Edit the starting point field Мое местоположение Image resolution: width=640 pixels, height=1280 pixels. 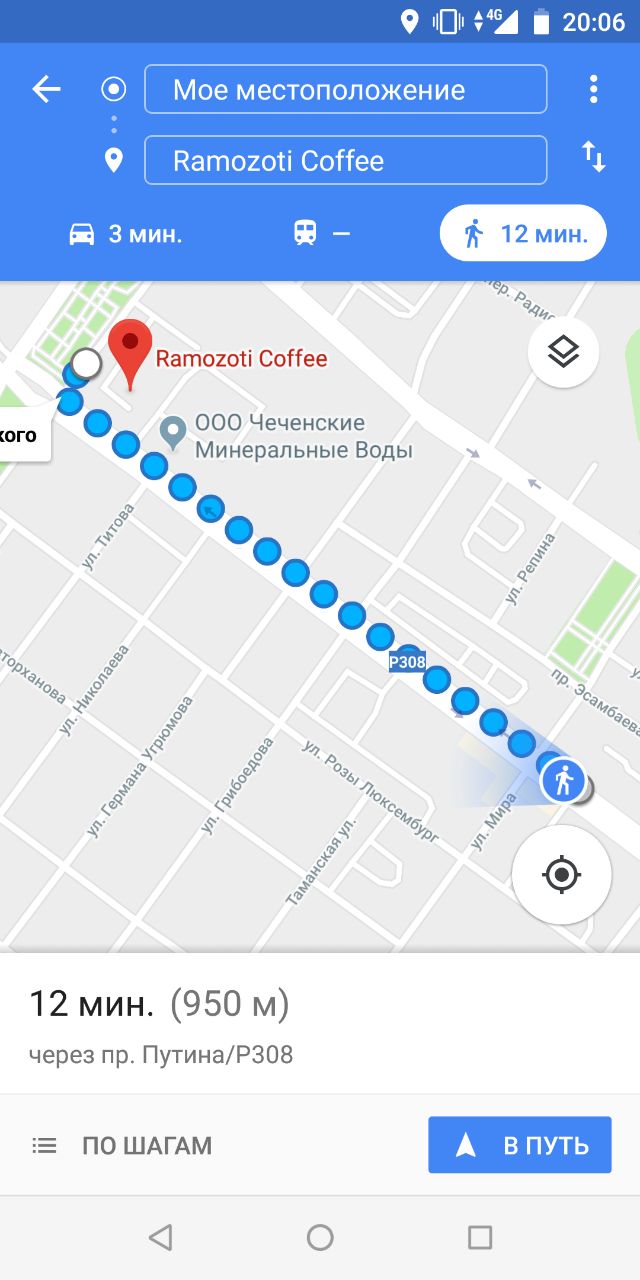(x=346, y=89)
